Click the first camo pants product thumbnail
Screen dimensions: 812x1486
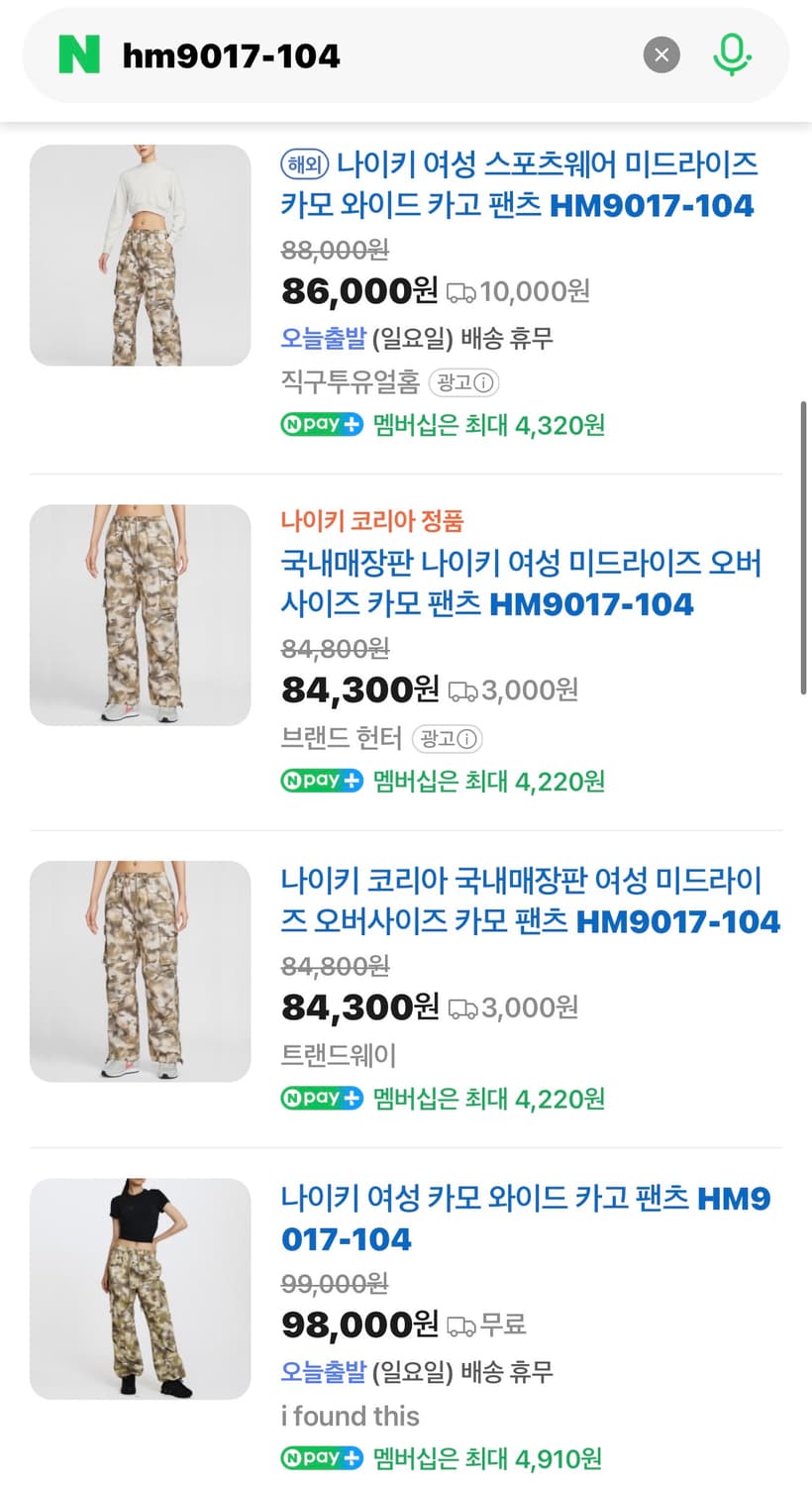pyautogui.click(x=140, y=255)
